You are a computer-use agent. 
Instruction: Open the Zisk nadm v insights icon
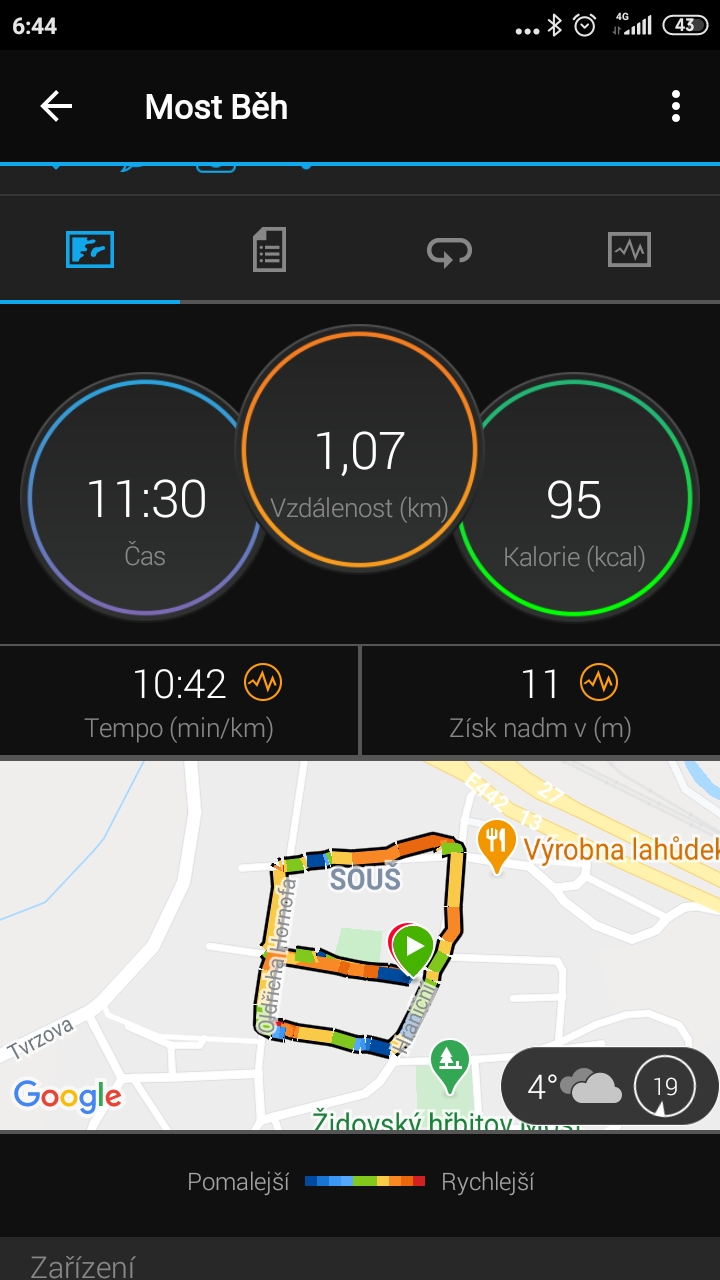point(600,684)
